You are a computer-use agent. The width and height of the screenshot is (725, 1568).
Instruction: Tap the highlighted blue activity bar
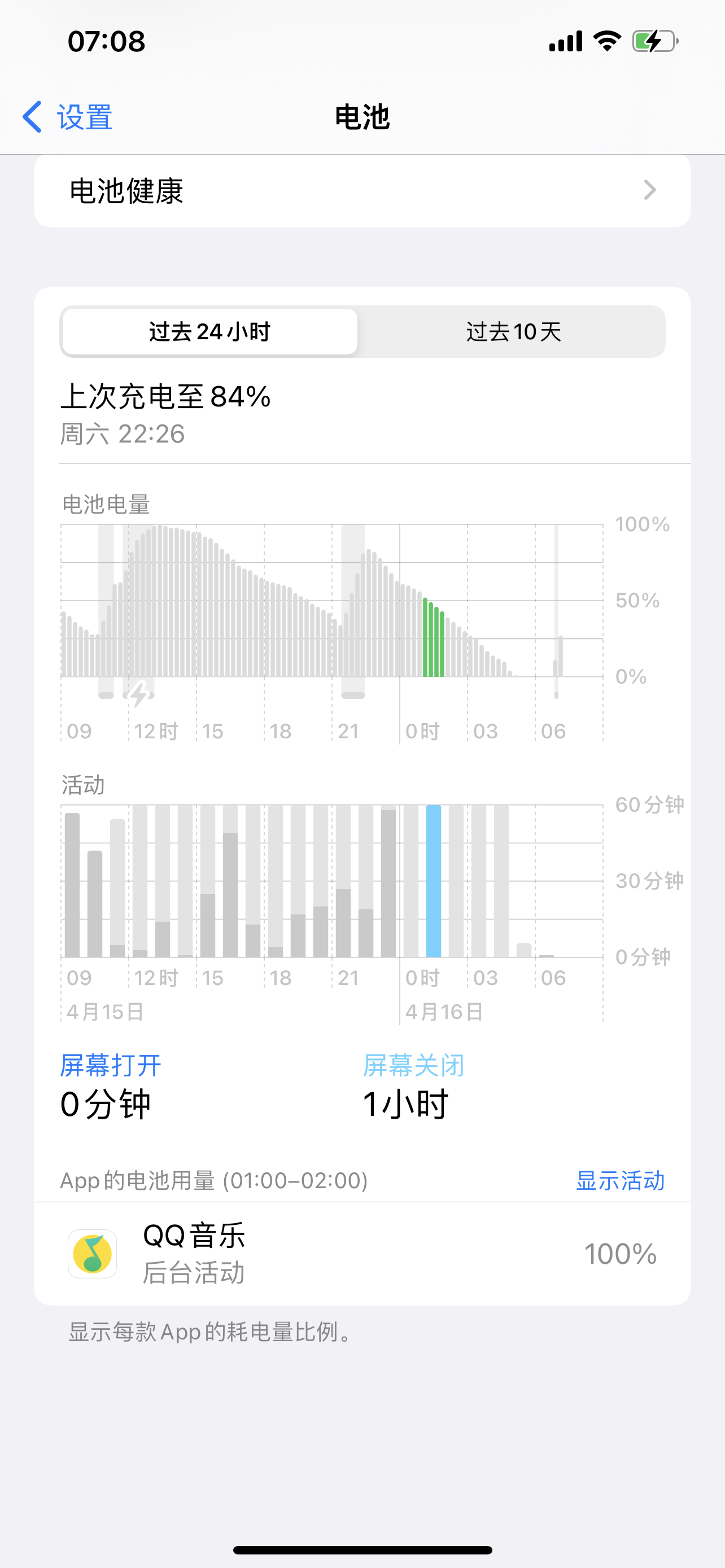coord(434,882)
